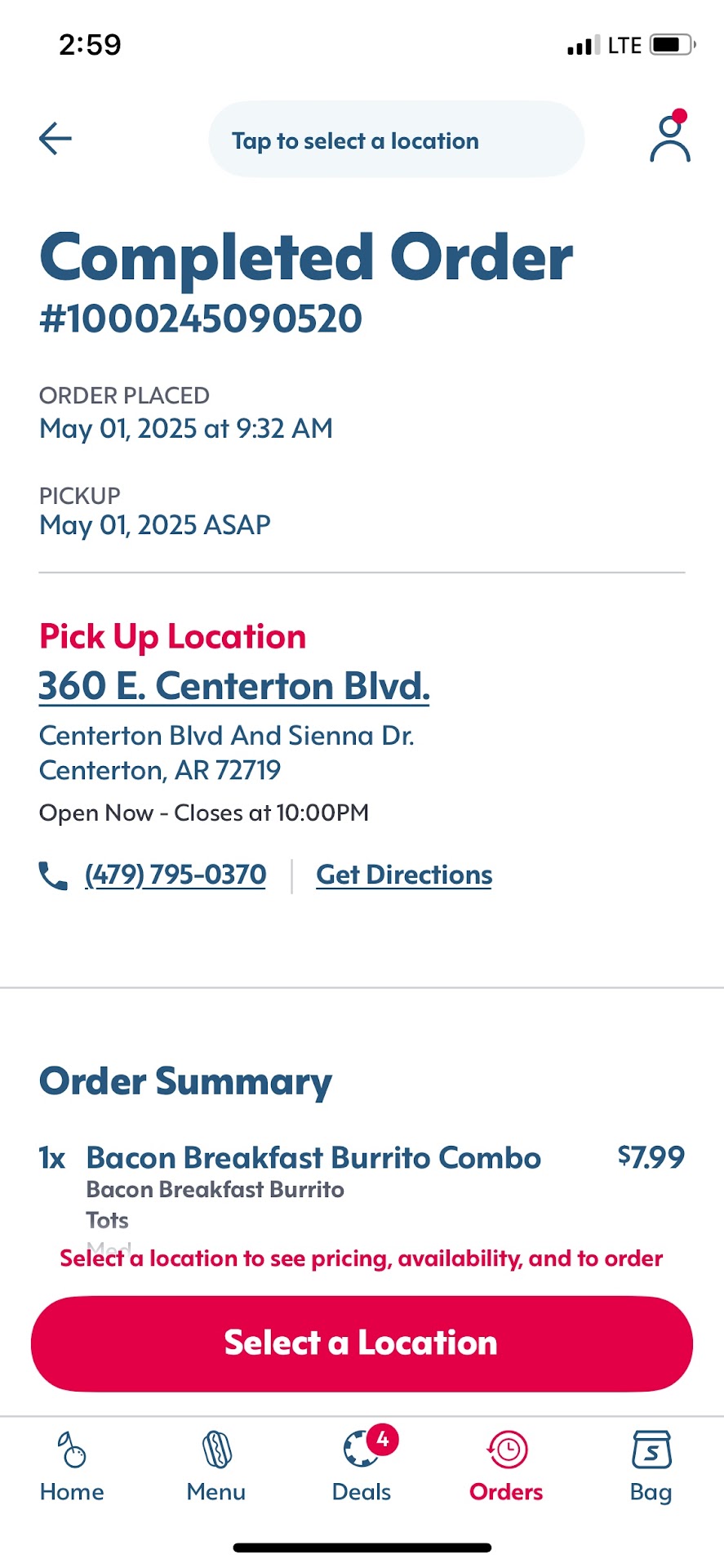Tap to select a location pill
Image resolution: width=724 pixels, height=1568 pixels.
tap(396, 140)
